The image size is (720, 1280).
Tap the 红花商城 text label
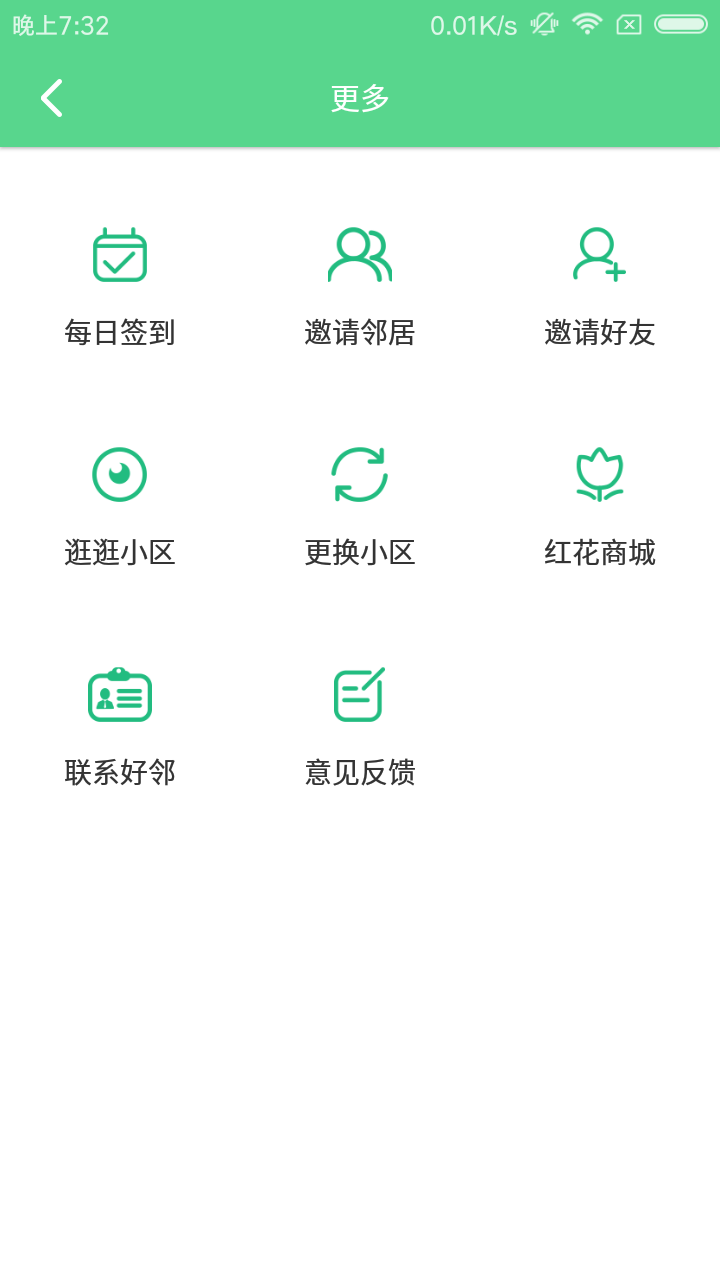(x=599, y=552)
